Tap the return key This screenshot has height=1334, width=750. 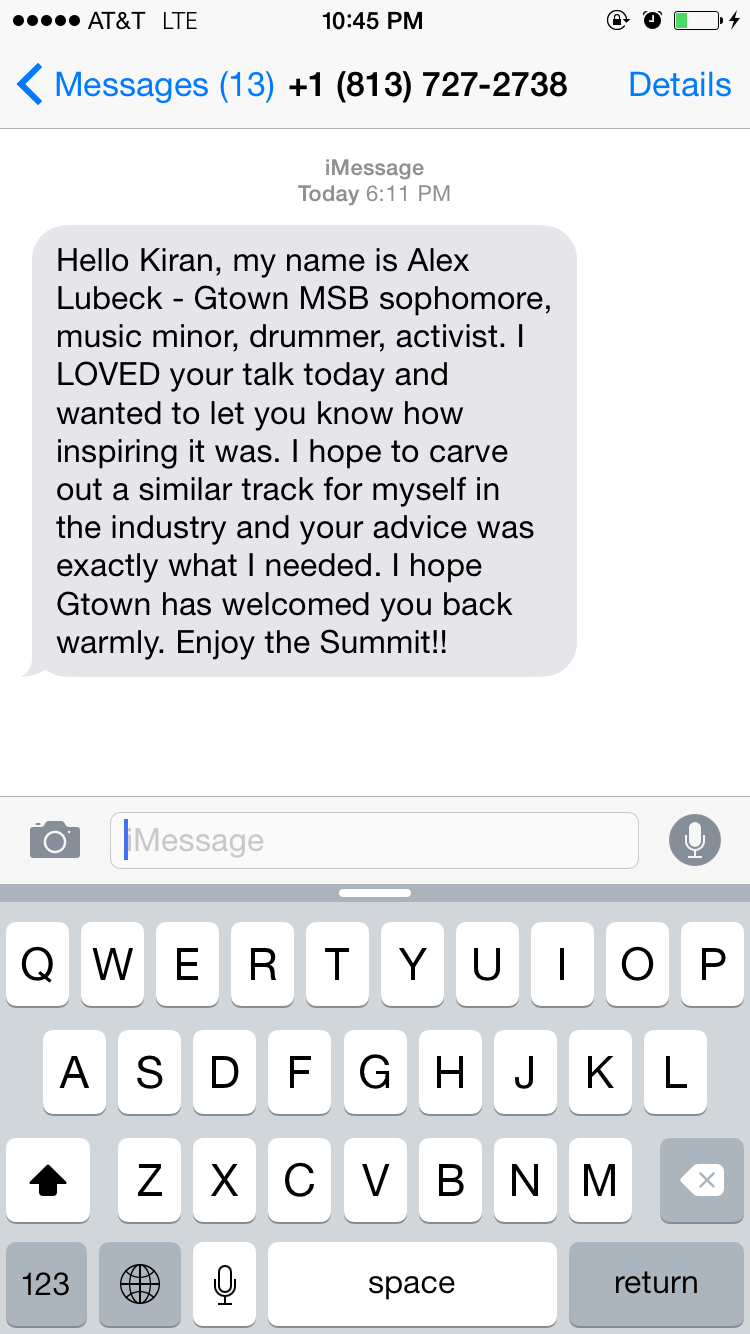click(656, 1283)
